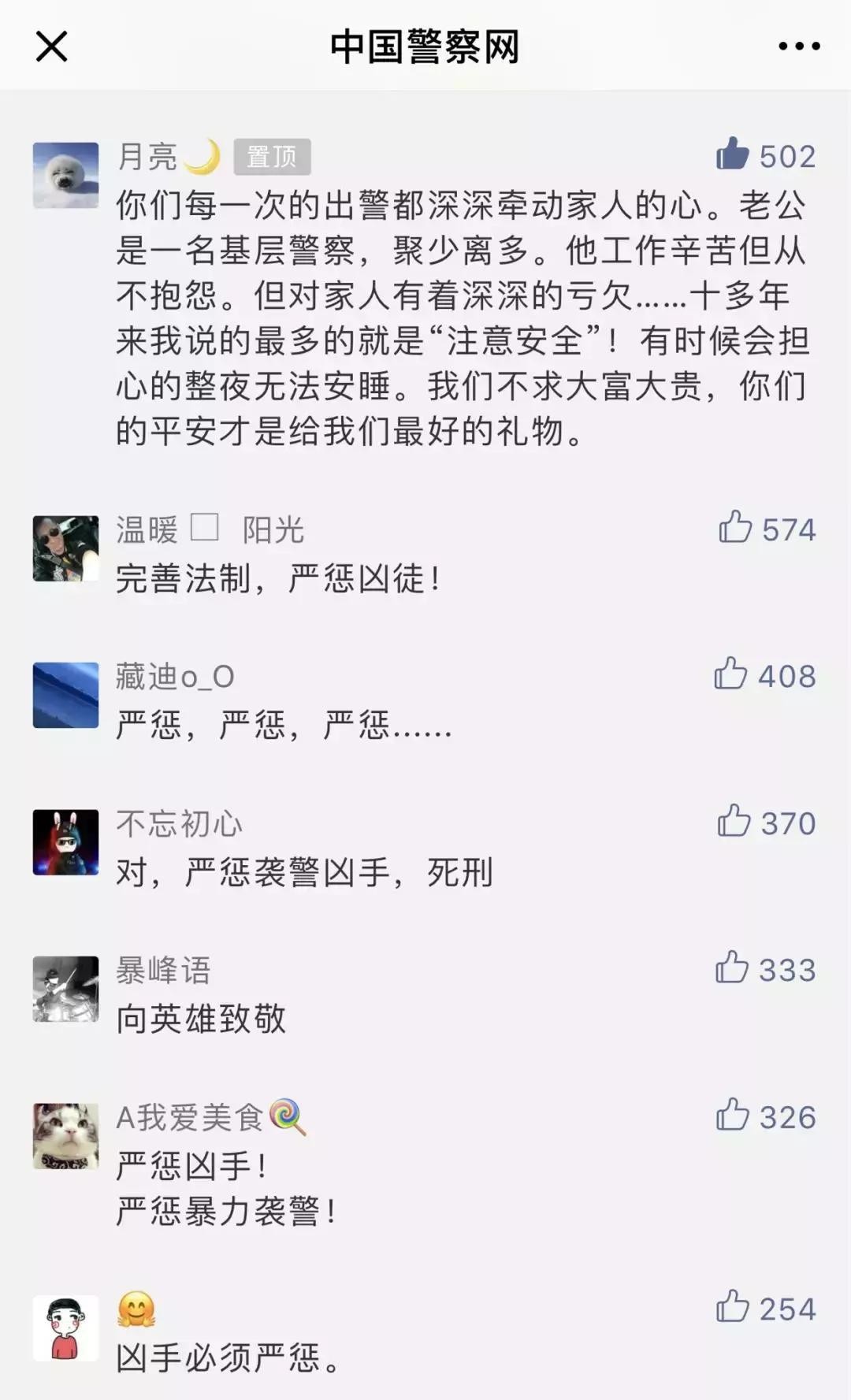Like the comment 凶手必须严惩
Viewport: 851px width, 1400px height.
(x=733, y=1307)
